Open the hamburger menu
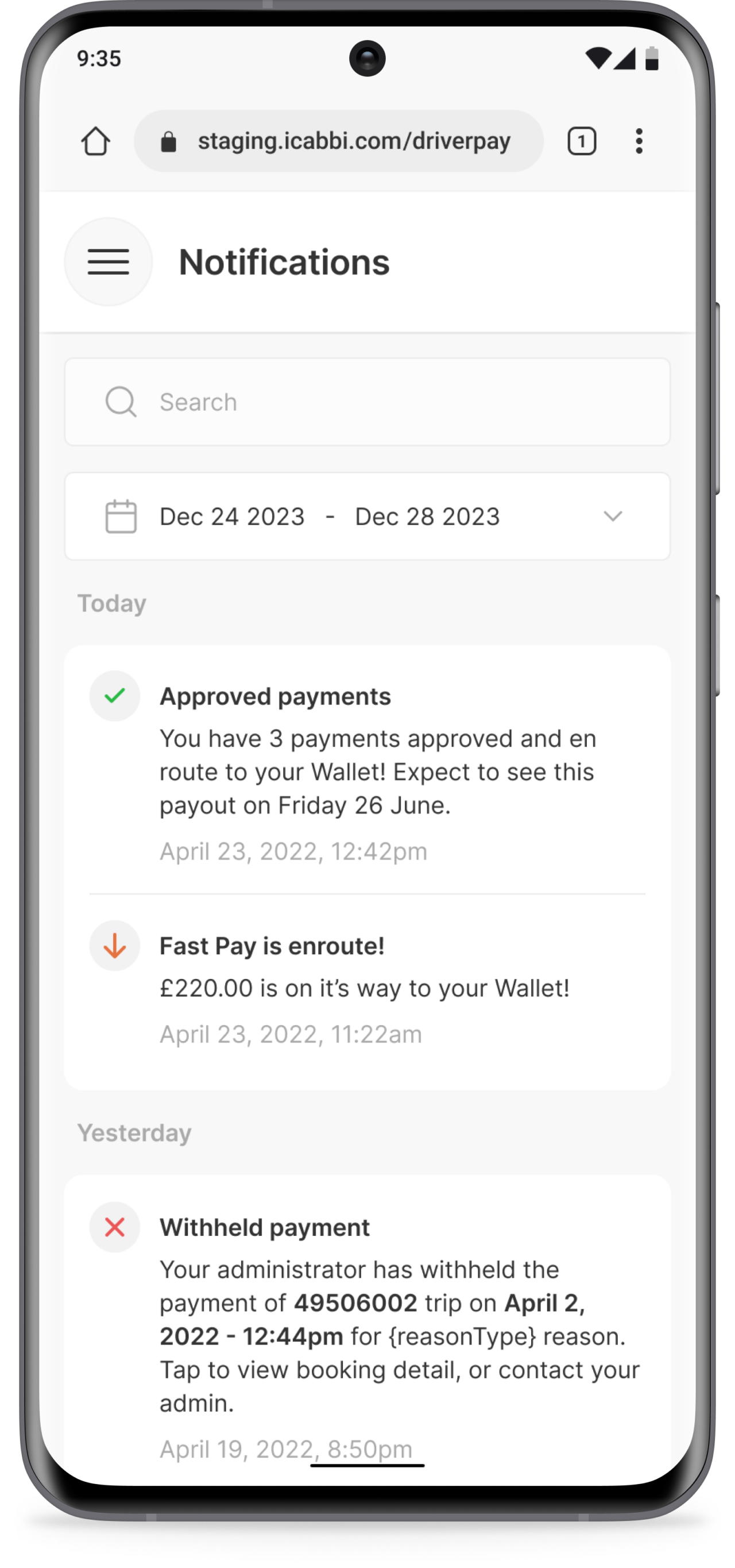This screenshot has width=735, height=1568. pyautogui.click(x=109, y=262)
